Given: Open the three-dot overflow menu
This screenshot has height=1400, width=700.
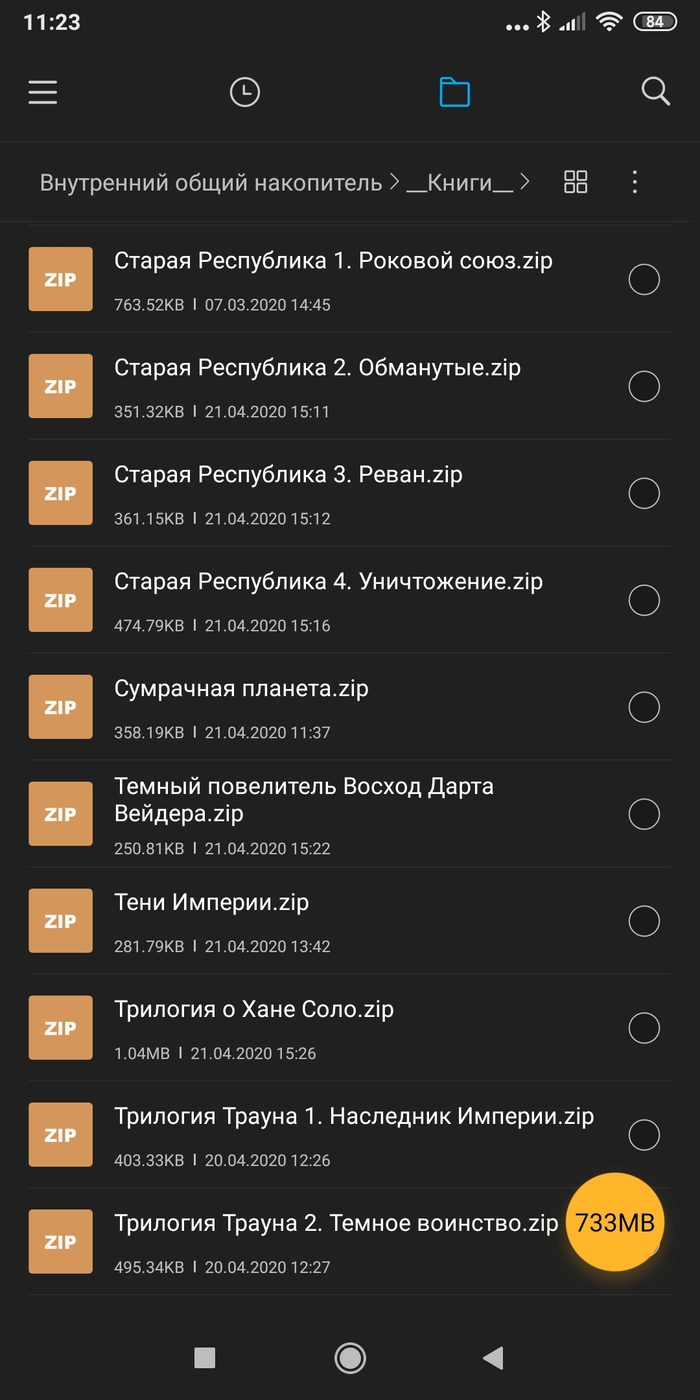Looking at the screenshot, I should 634,182.
